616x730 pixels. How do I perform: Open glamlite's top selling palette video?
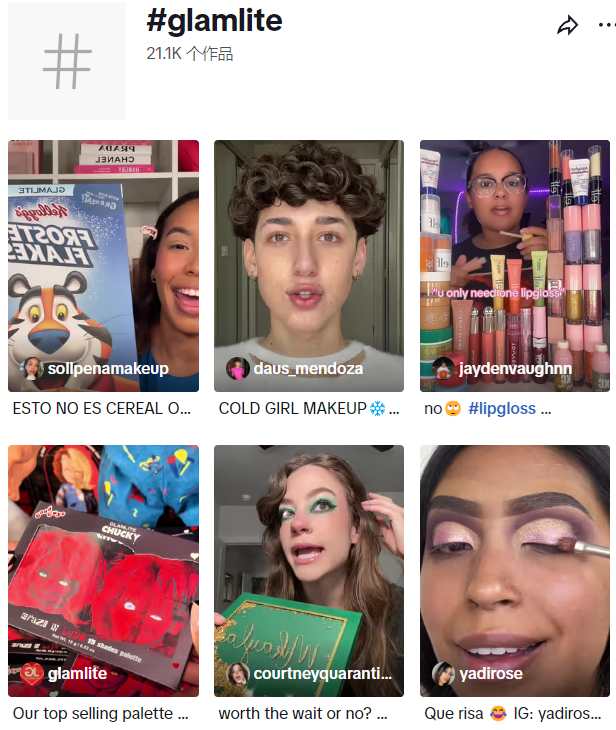click(x=103, y=570)
